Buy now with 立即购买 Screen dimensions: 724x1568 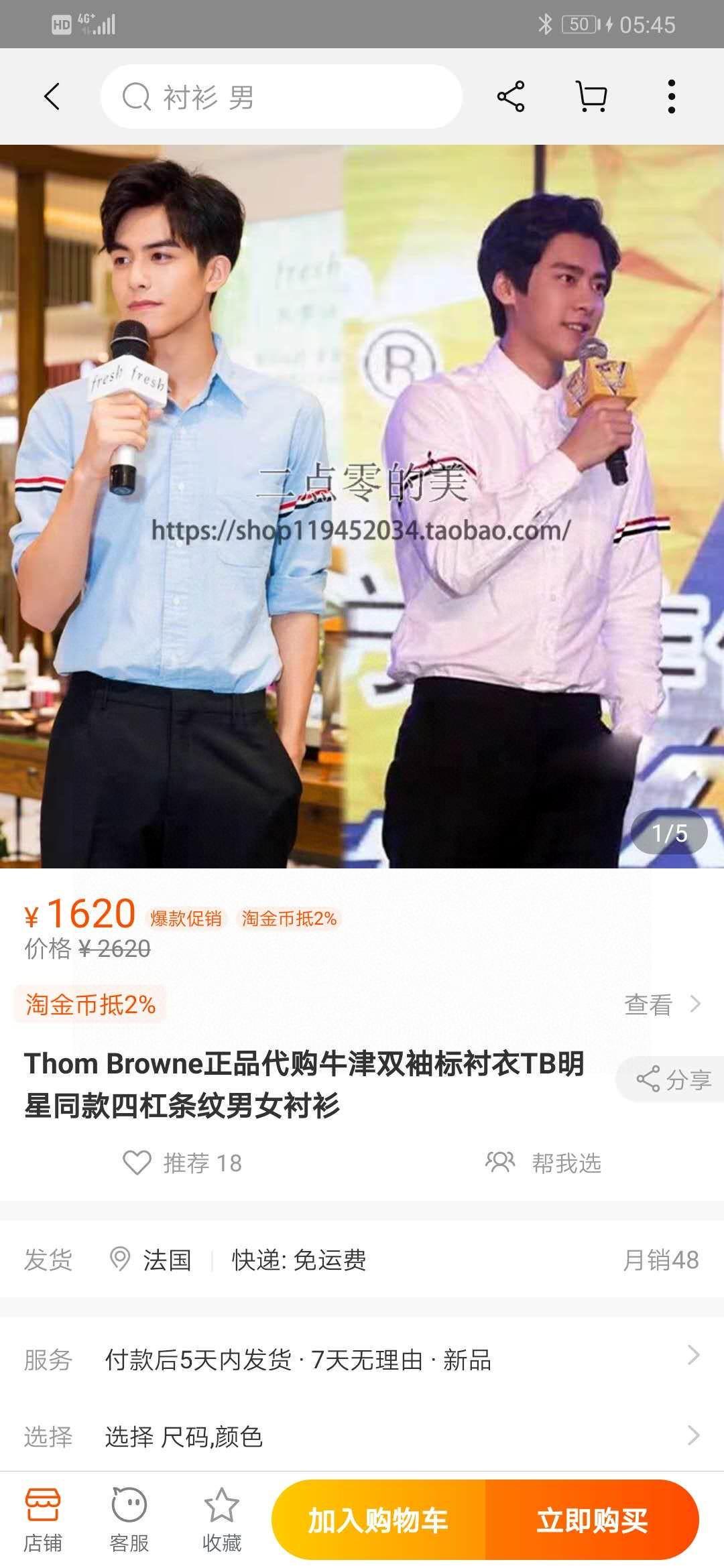592,1520
